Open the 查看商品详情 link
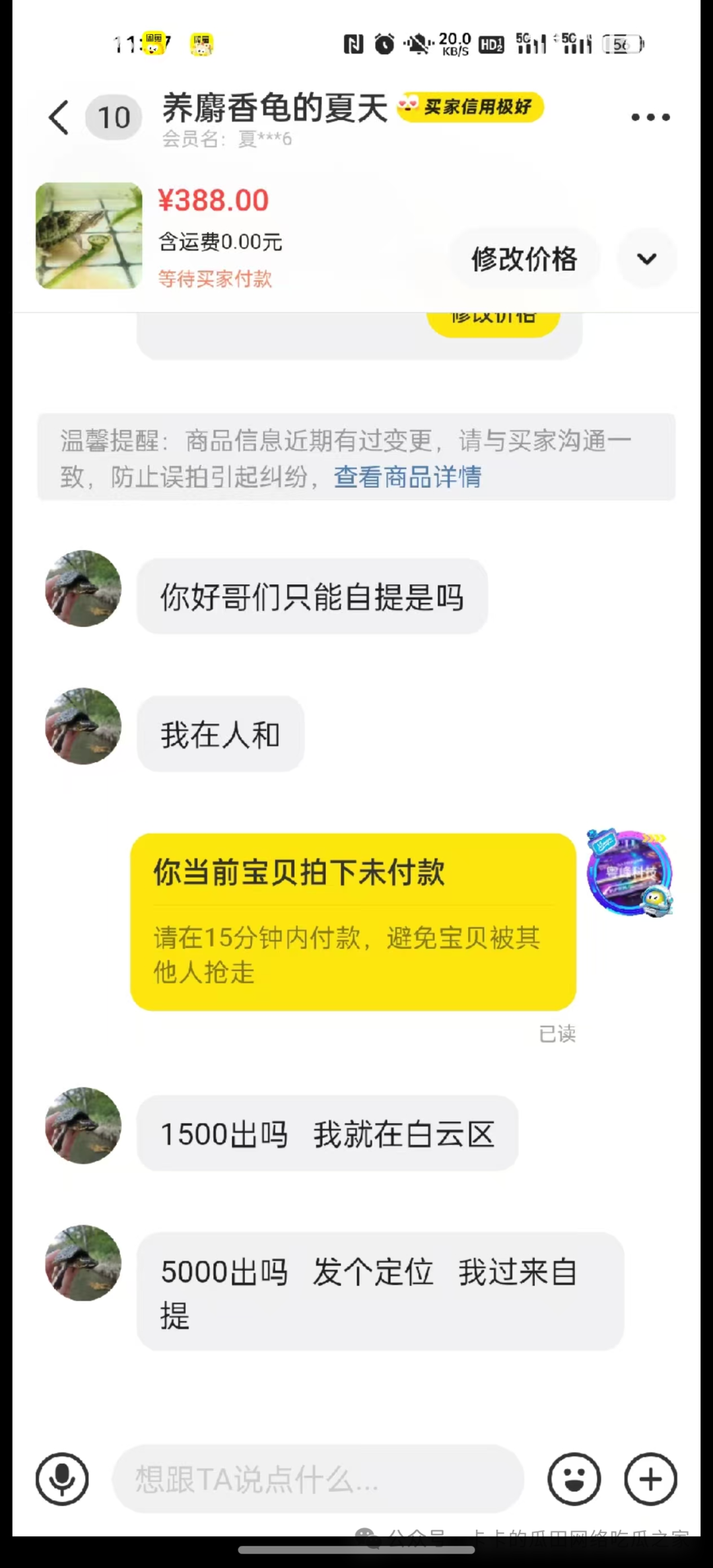 click(407, 477)
